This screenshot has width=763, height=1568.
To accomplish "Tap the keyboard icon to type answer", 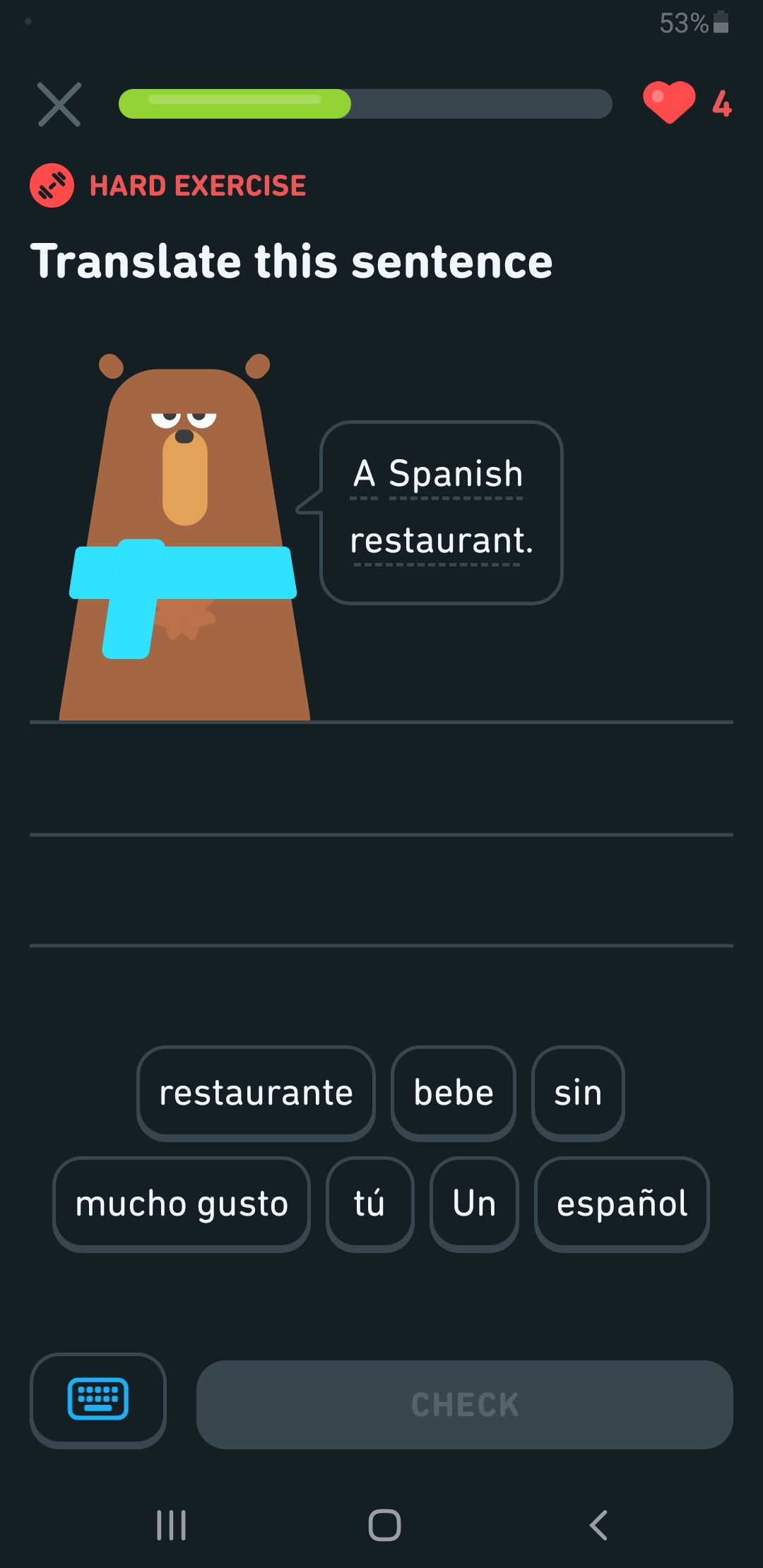I will [97, 1402].
